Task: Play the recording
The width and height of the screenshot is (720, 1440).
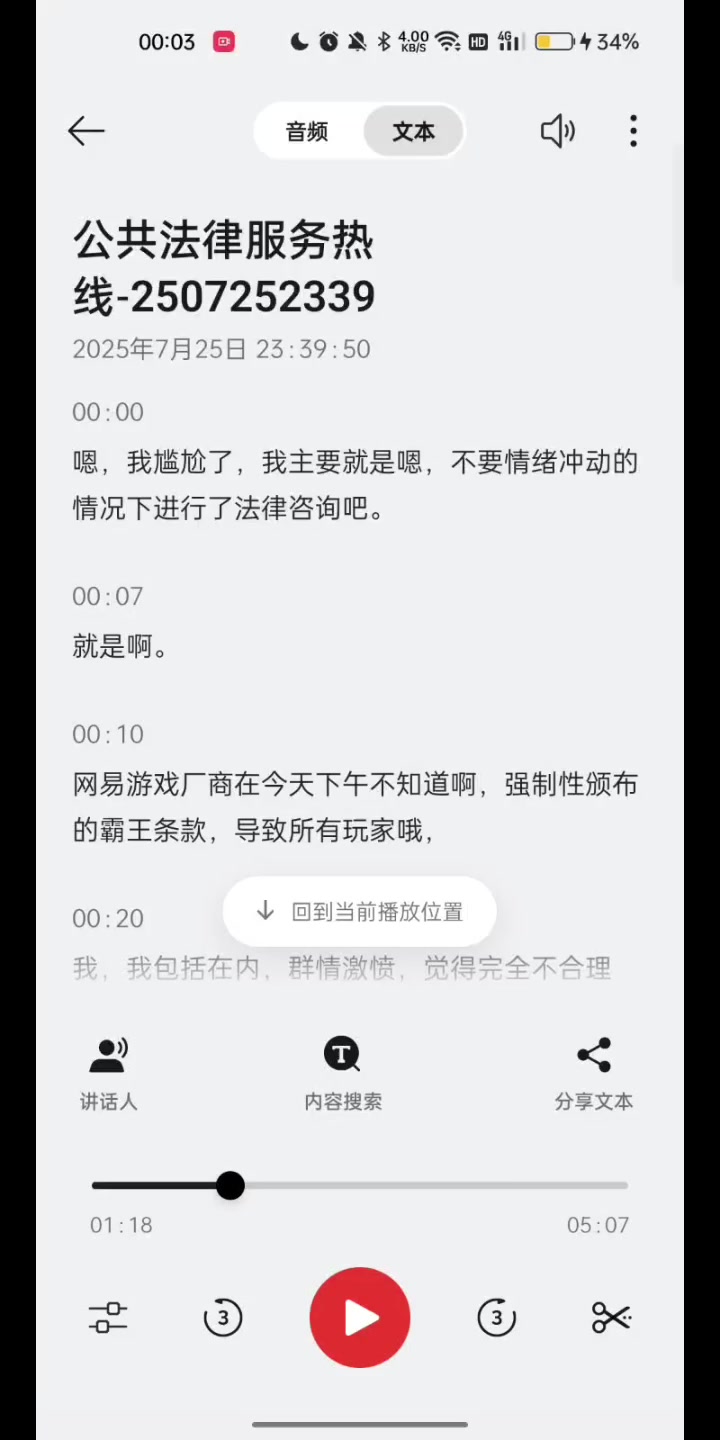Action: click(x=360, y=1318)
